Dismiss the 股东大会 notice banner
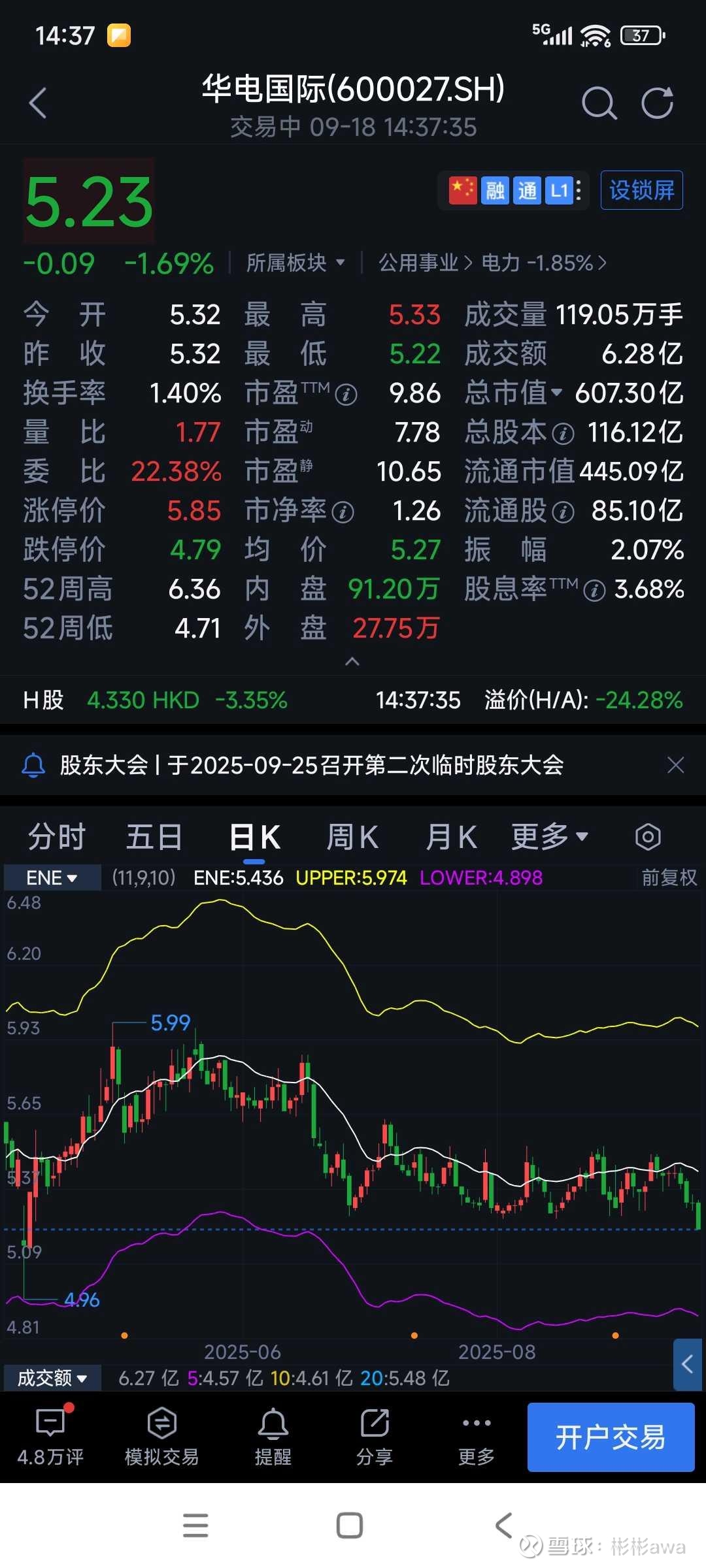Image resolution: width=706 pixels, height=1568 pixels. click(675, 765)
